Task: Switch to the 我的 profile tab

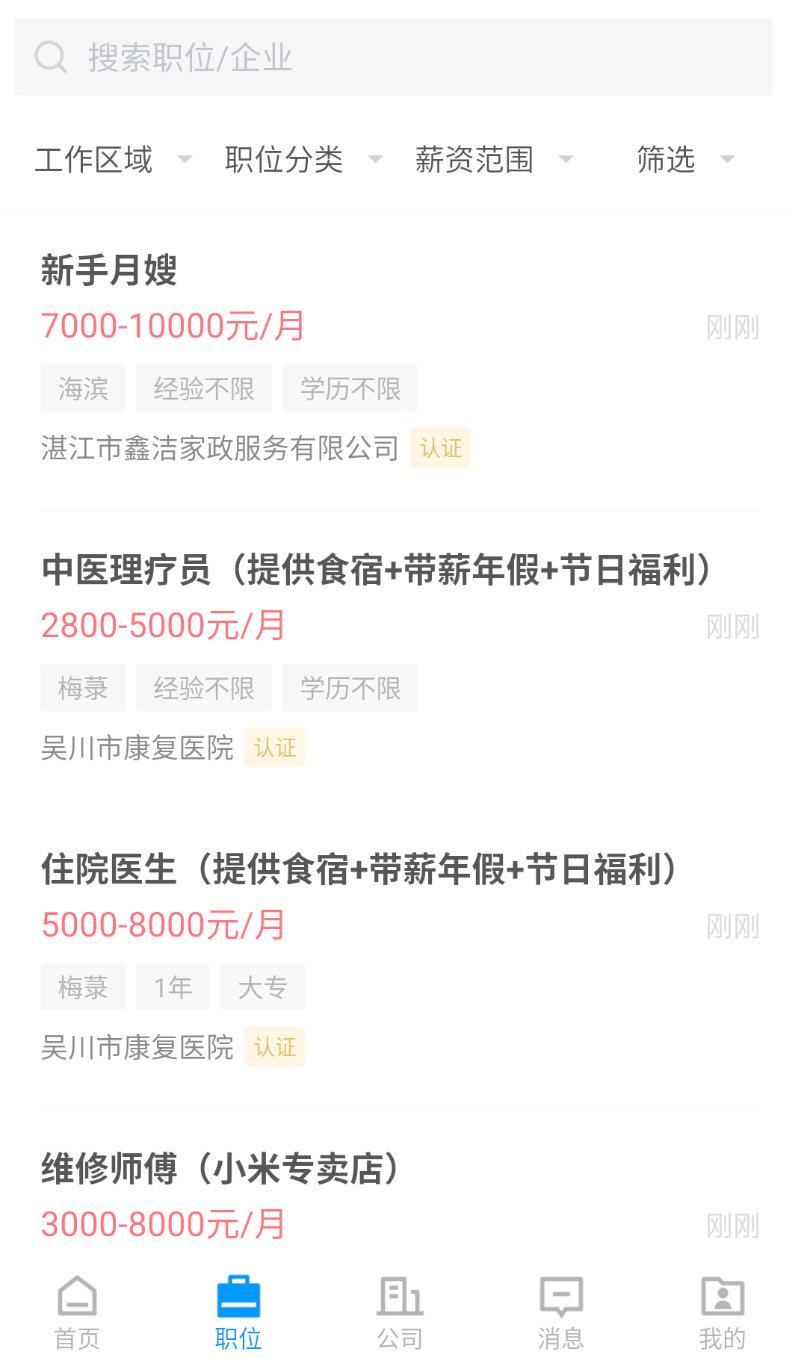Action: (722, 1313)
